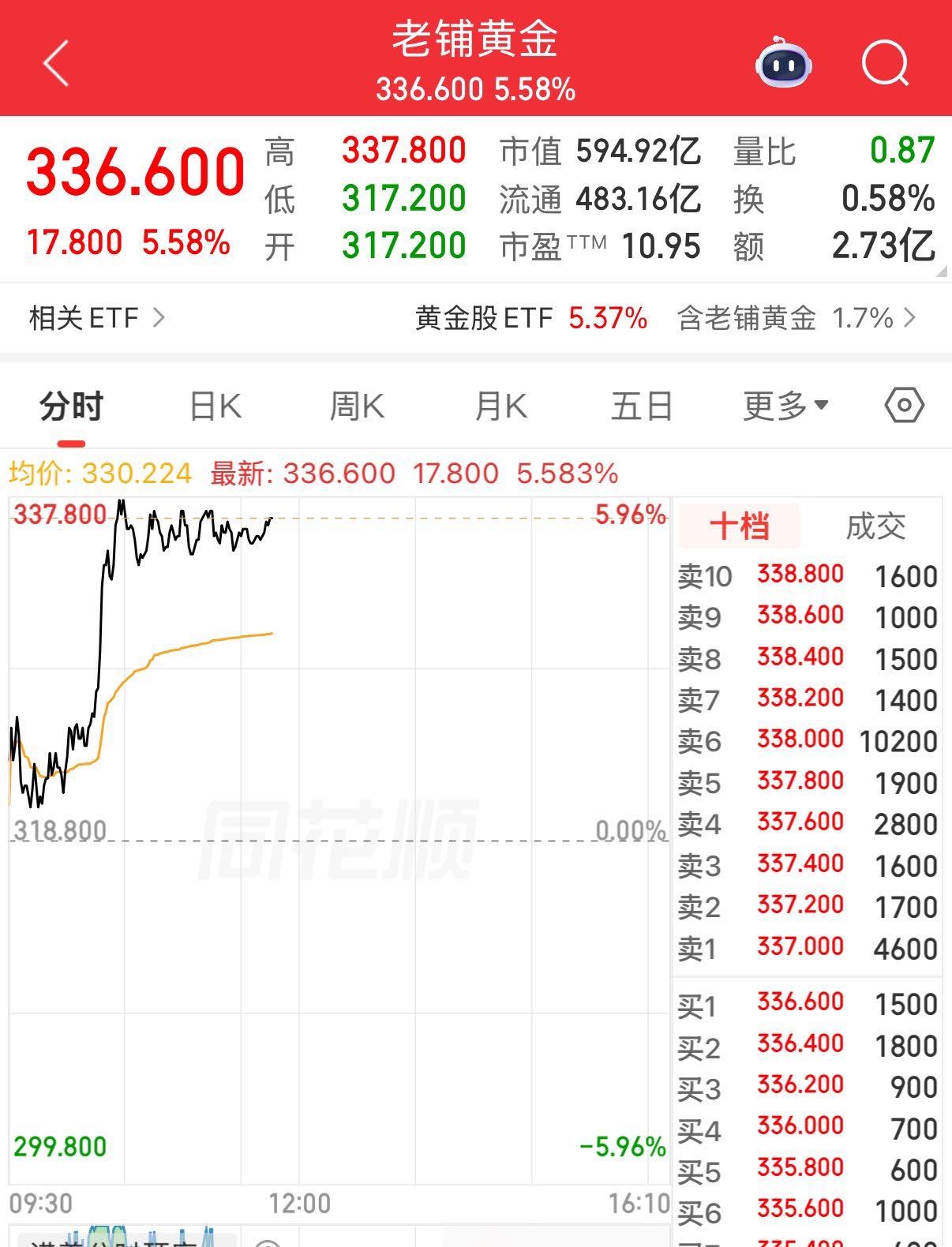Open the 相关ETF link
The height and width of the screenshot is (1247, 952).
tap(97, 318)
